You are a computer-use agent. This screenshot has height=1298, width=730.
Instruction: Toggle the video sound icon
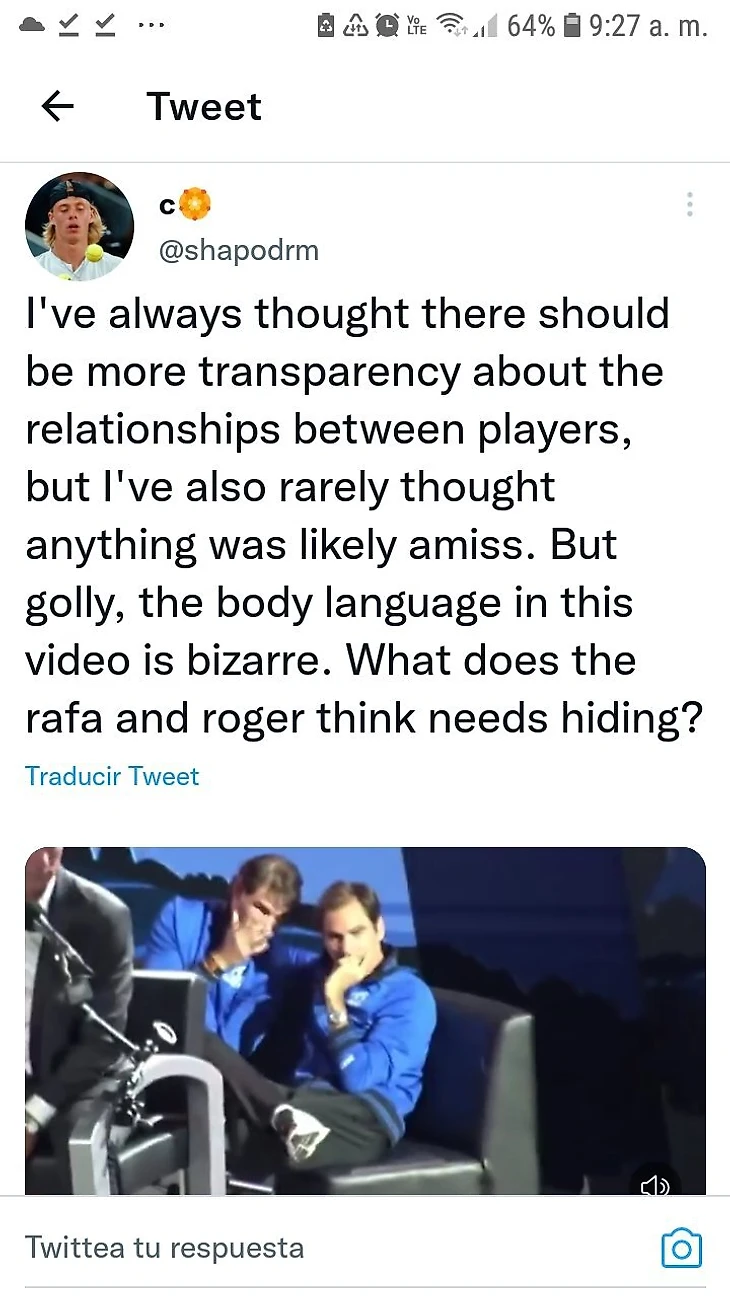pos(655,1186)
